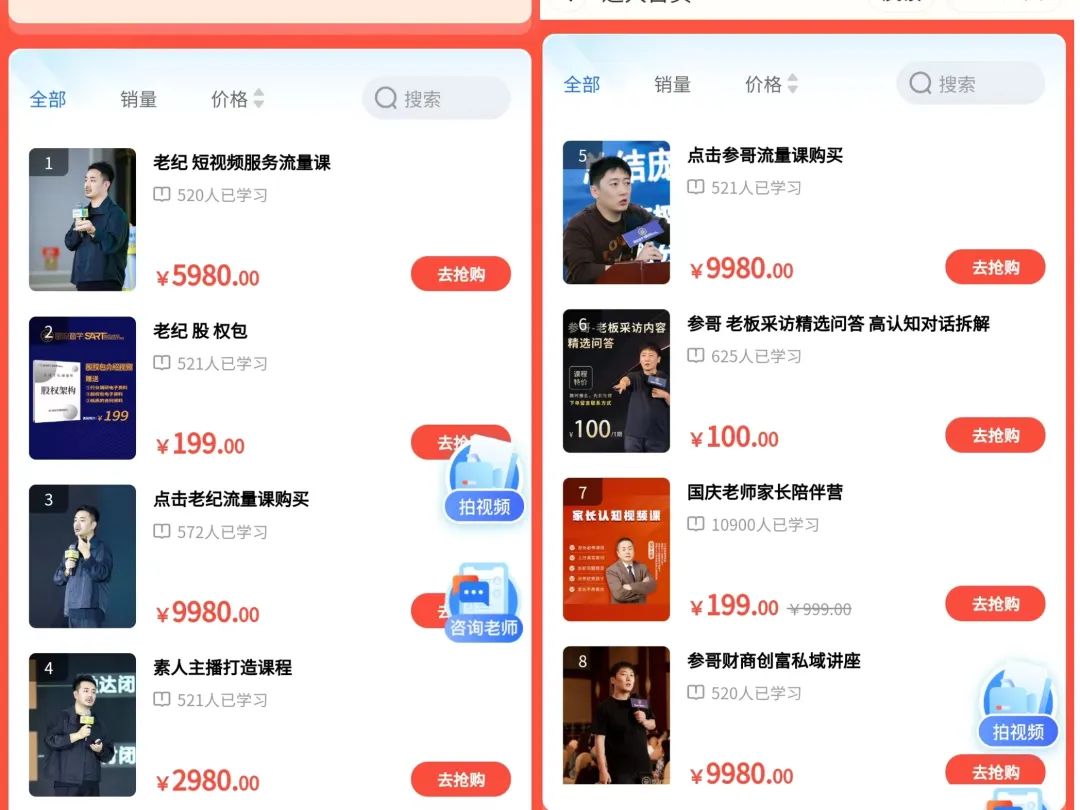Open the 参哥财商创富私域讲座 course thumbnail
The height and width of the screenshot is (810, 1080).
point(616,715)
